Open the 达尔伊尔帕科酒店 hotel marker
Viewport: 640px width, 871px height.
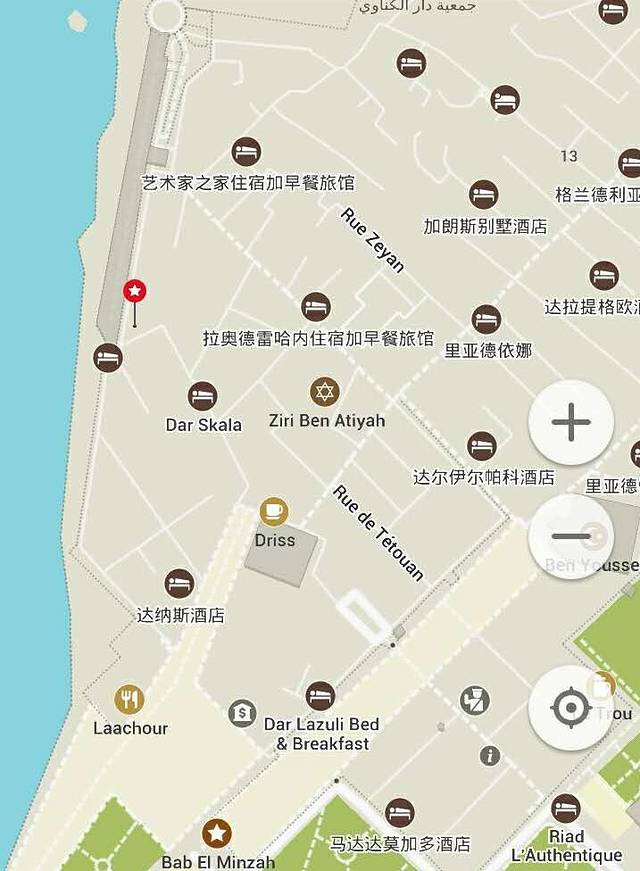(x=482, y=446)
